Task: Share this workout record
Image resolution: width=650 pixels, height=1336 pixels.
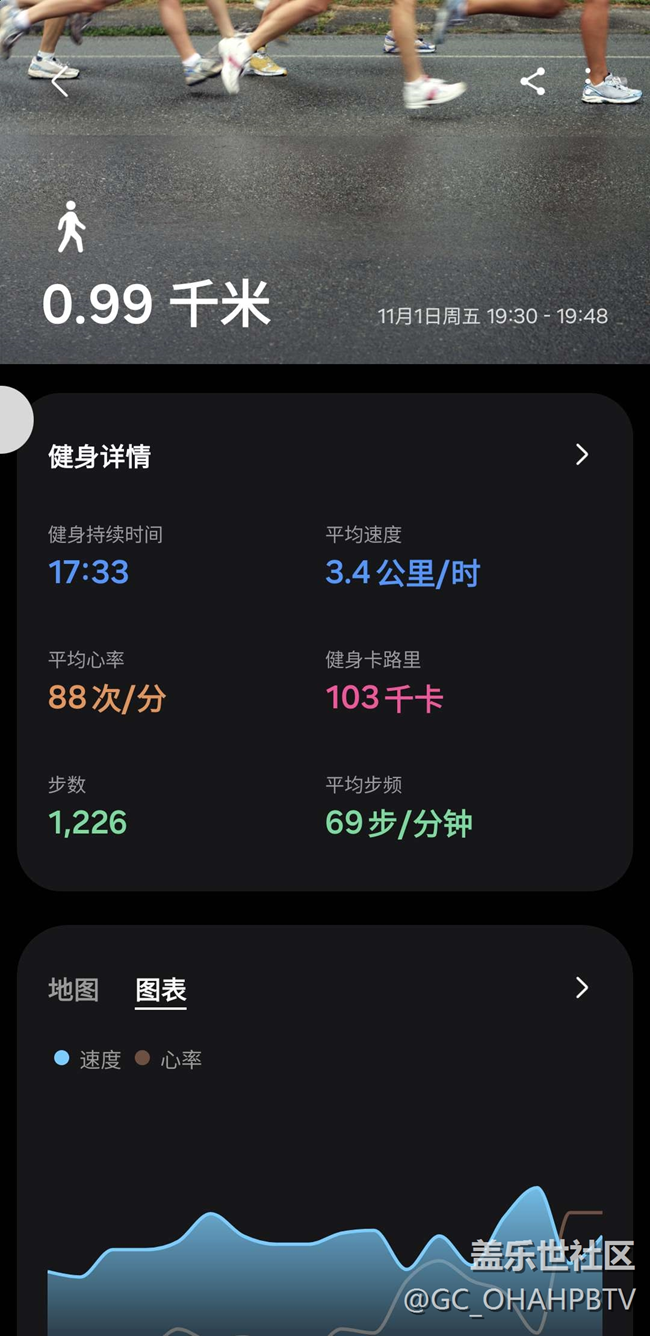Action: coord(533,82)
